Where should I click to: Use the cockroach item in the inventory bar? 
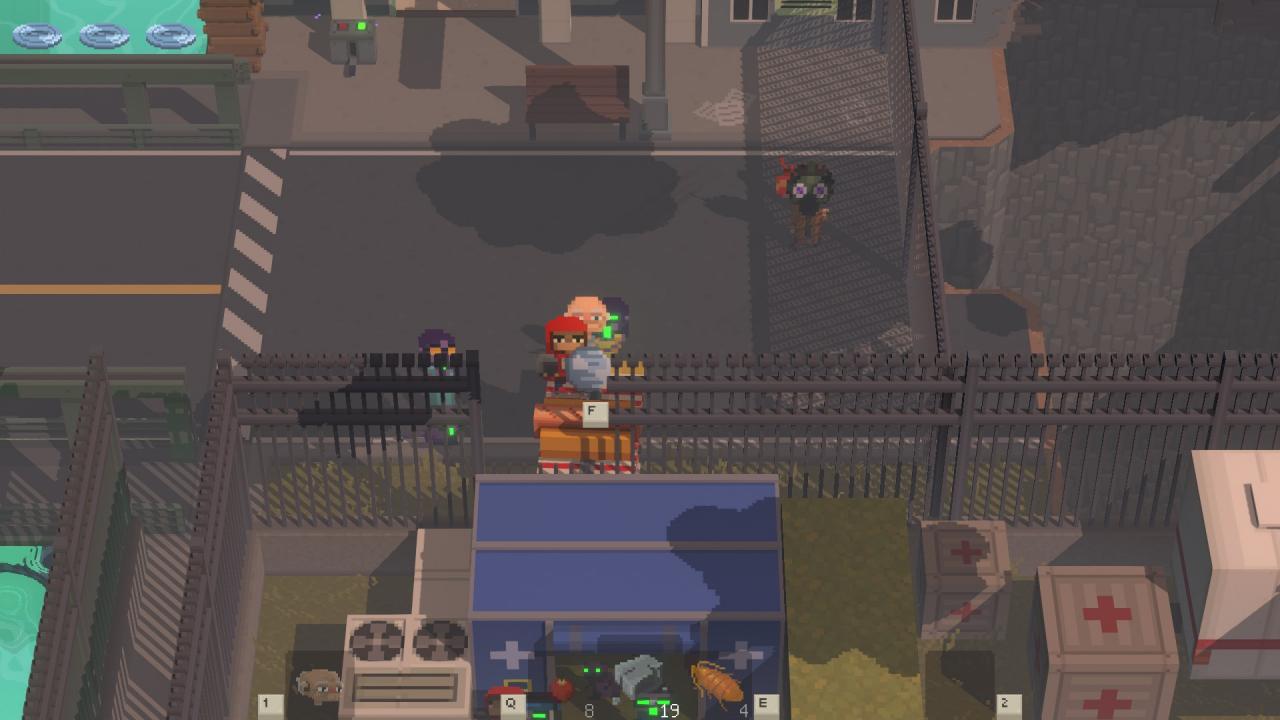point(718,683)
